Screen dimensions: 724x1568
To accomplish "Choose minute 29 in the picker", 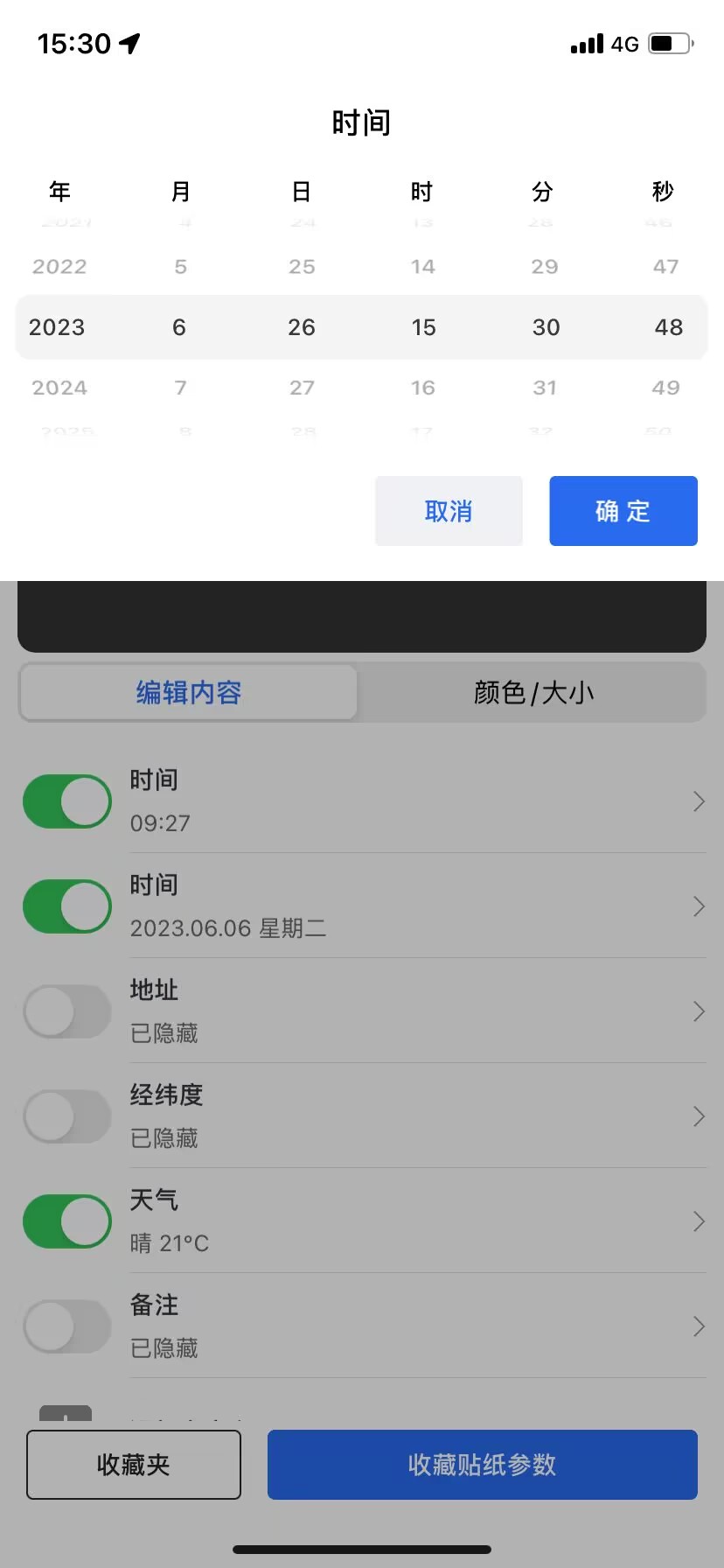I will [545, 266].
